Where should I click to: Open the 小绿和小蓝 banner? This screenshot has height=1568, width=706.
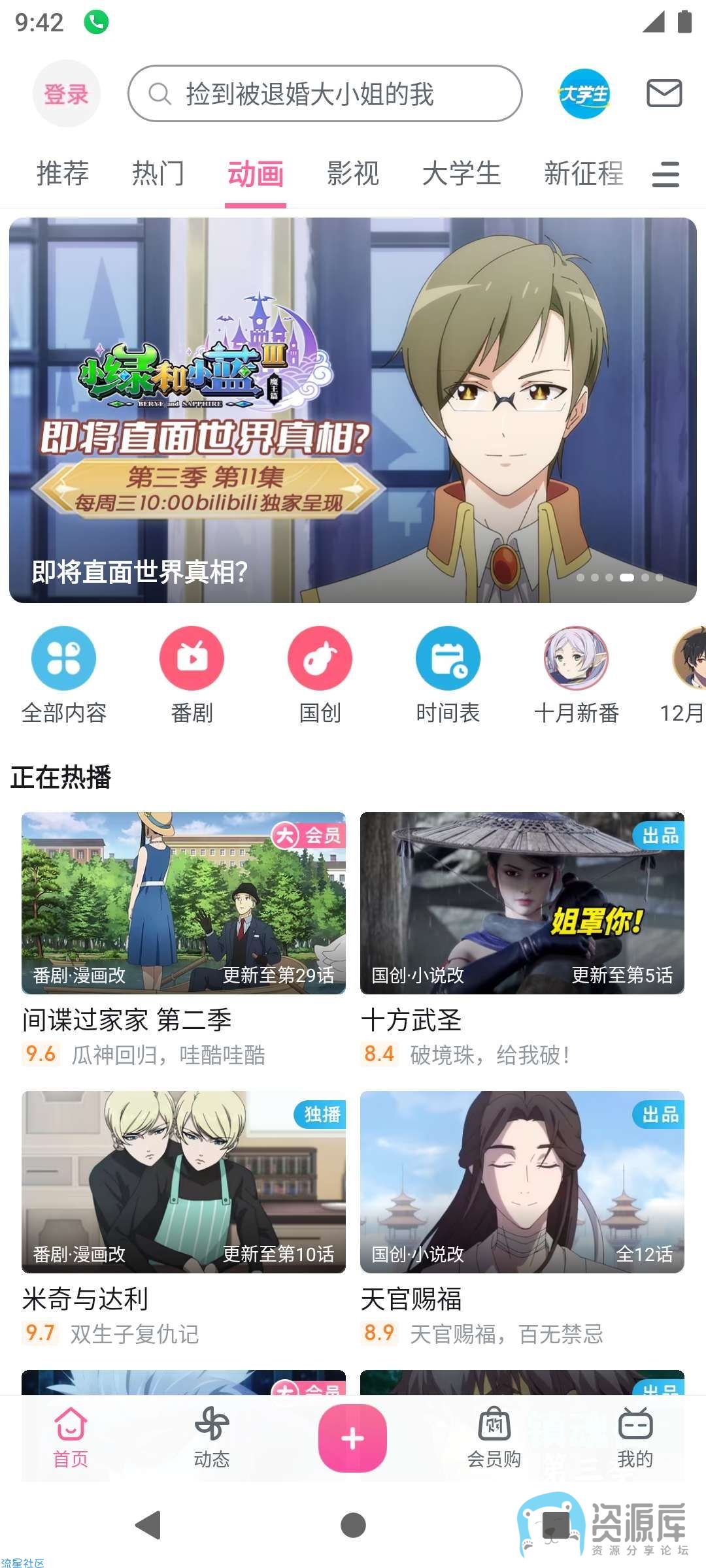tap(353, 410)
